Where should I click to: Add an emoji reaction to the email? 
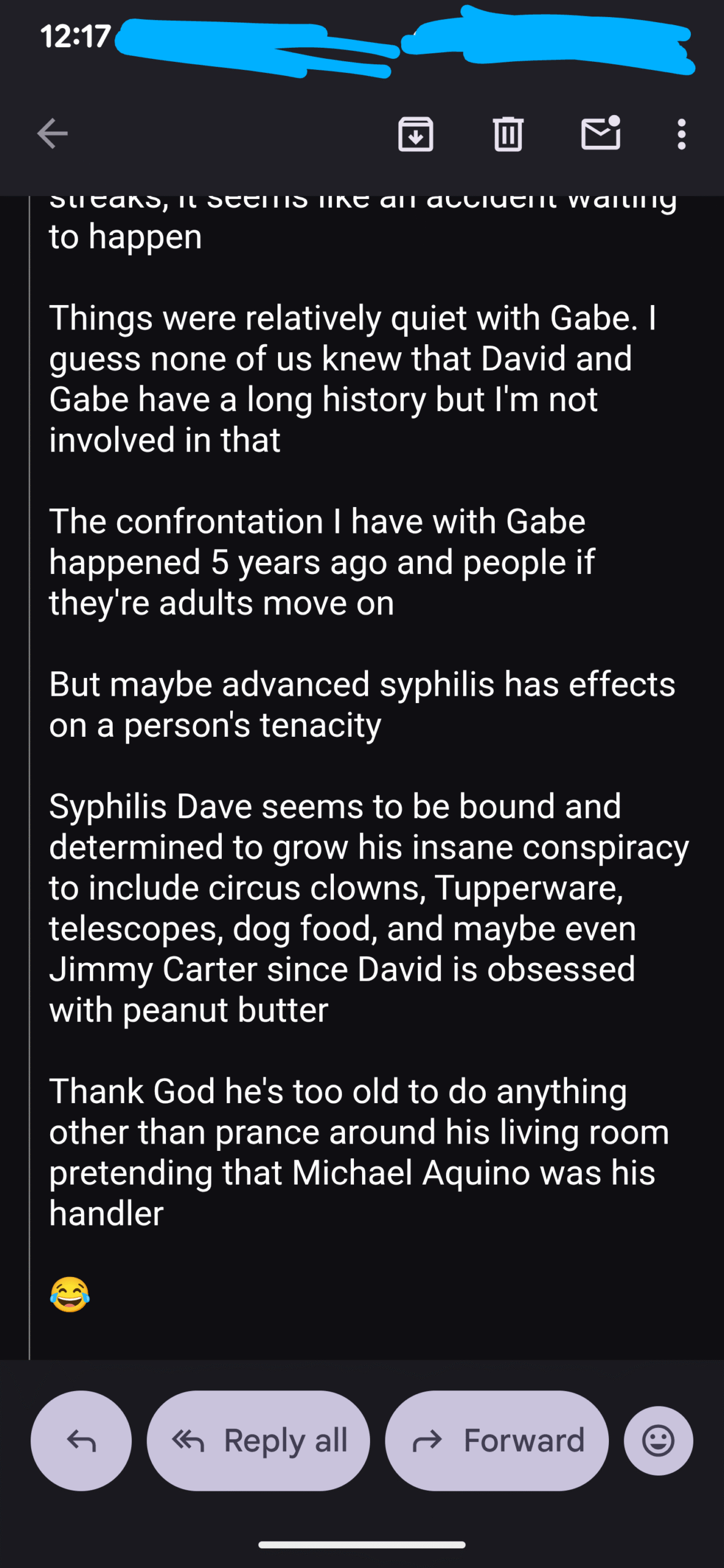click(658, 1440)
